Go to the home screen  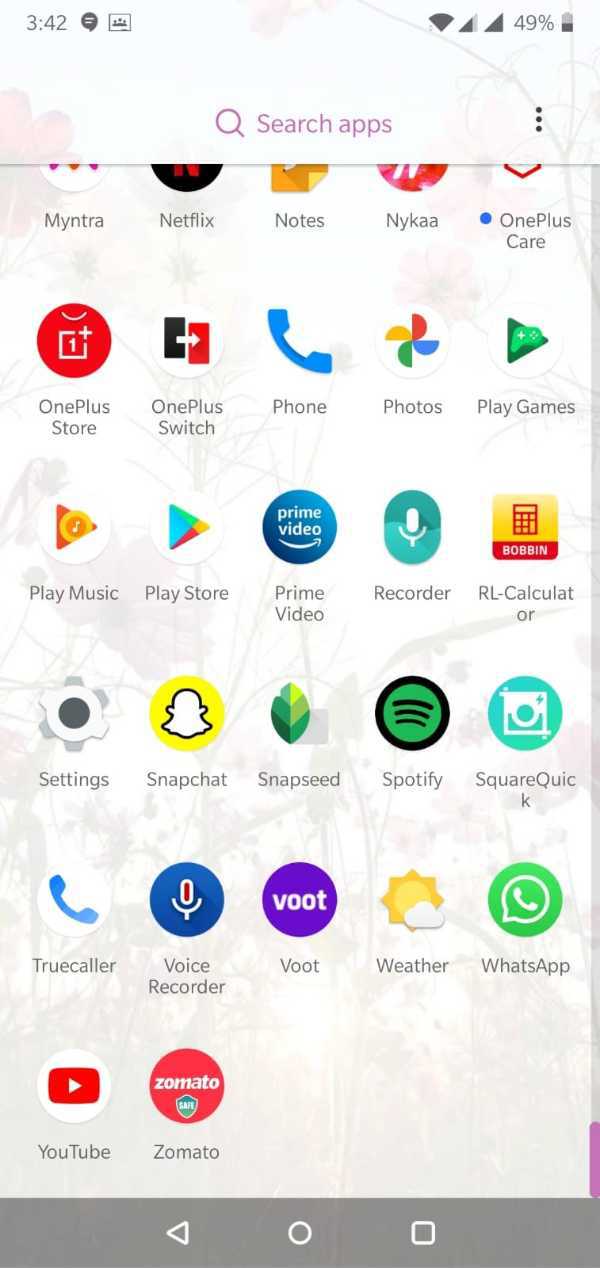coord(300,1233)
